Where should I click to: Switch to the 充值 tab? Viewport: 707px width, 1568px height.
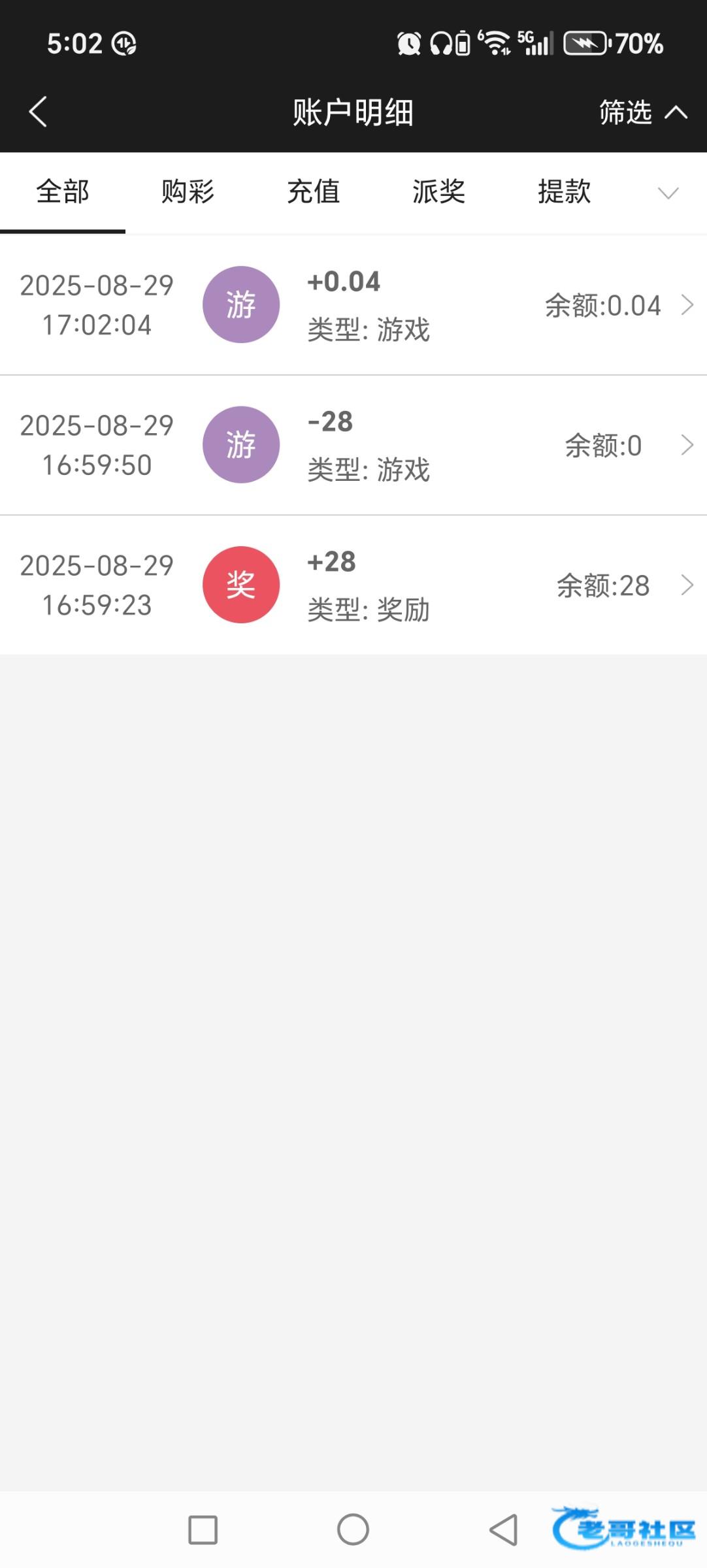coord(313,192)
